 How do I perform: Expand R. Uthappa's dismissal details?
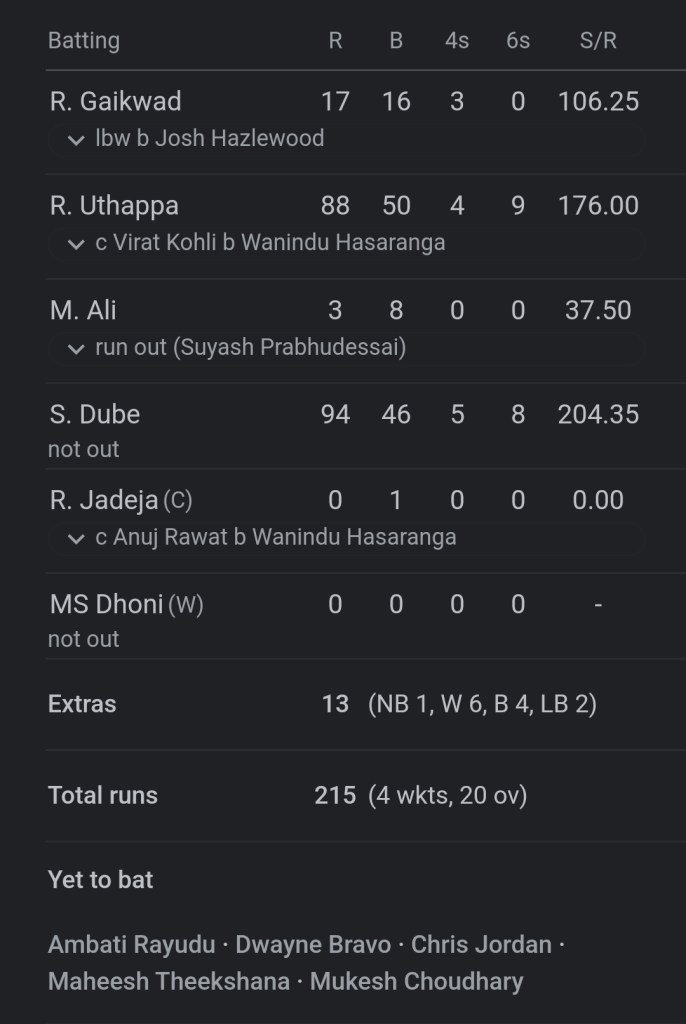coord(76,244)
